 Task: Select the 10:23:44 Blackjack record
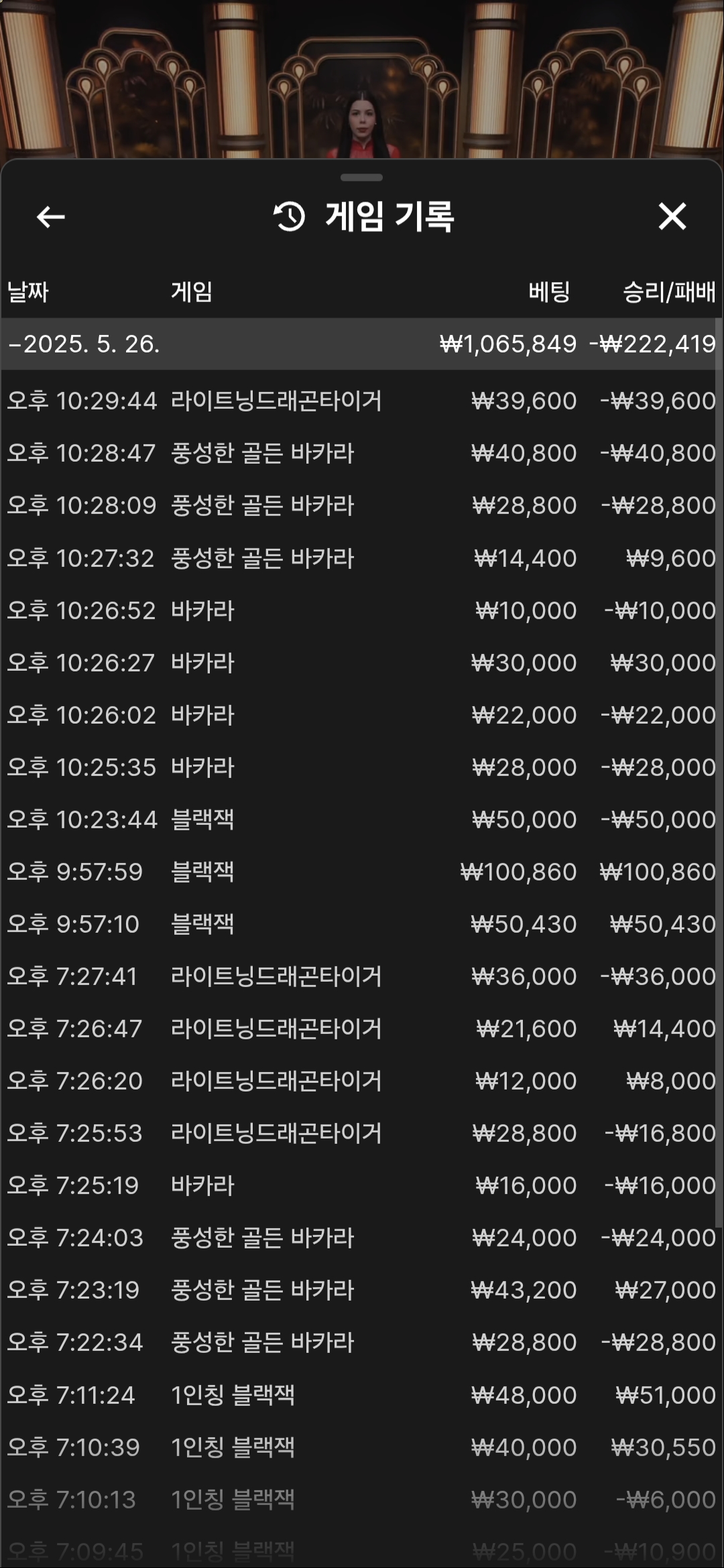click(362, 819)
